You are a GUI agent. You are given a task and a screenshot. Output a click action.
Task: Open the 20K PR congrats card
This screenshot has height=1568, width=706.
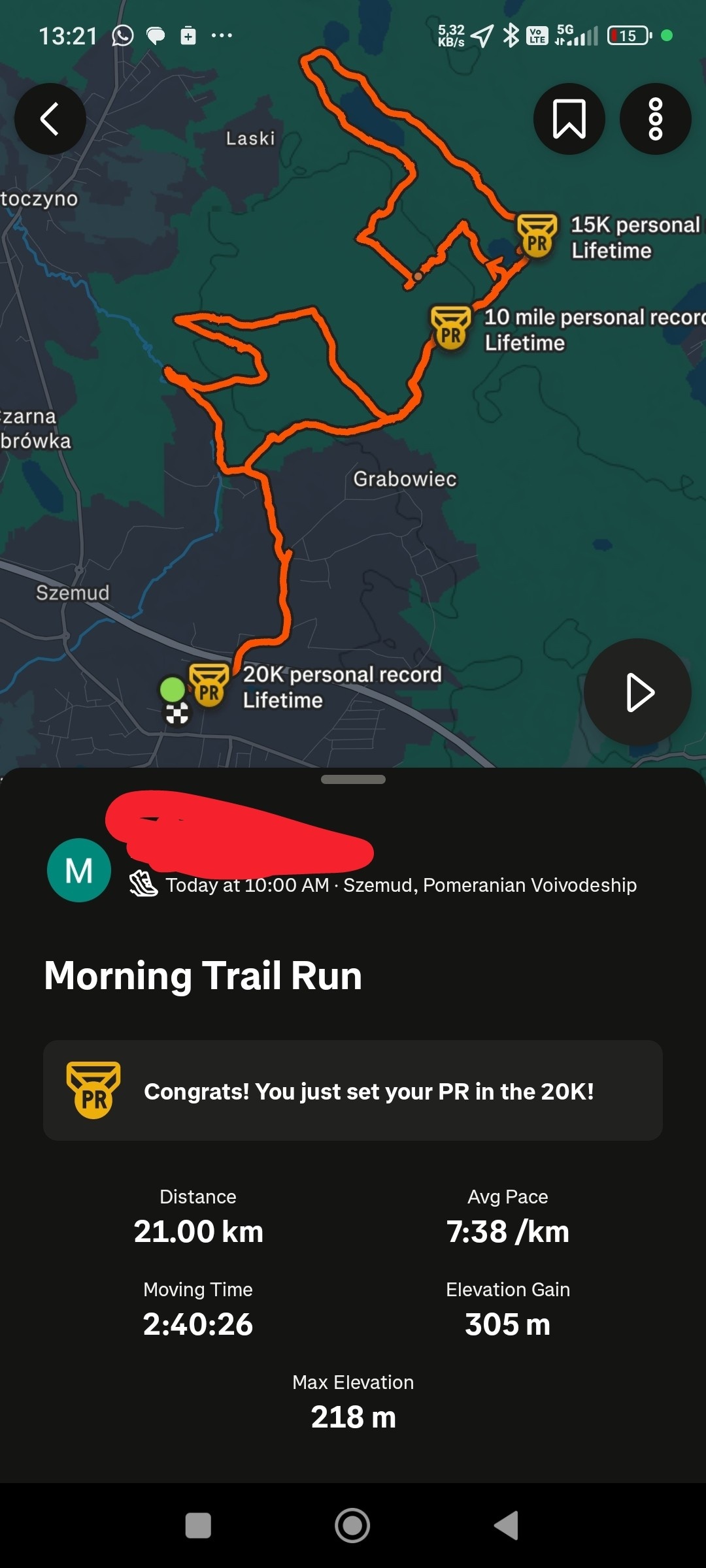click(353, 1090)
